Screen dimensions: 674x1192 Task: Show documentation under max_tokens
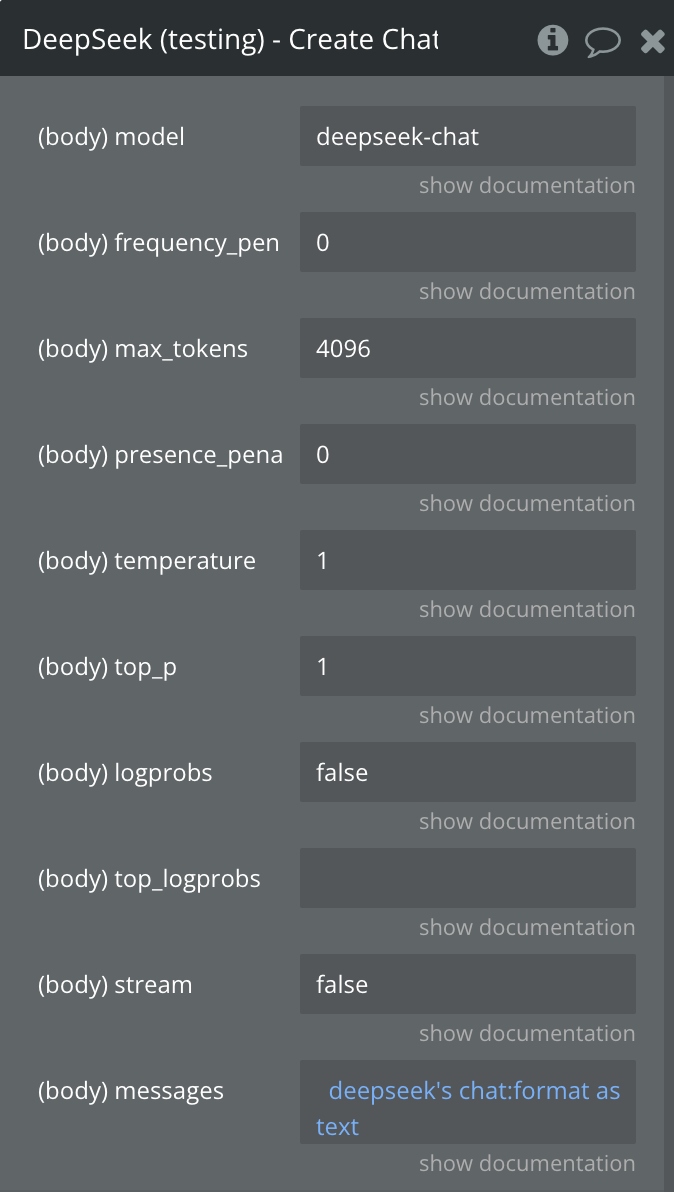pyautogui.click(x=526, y=398)
